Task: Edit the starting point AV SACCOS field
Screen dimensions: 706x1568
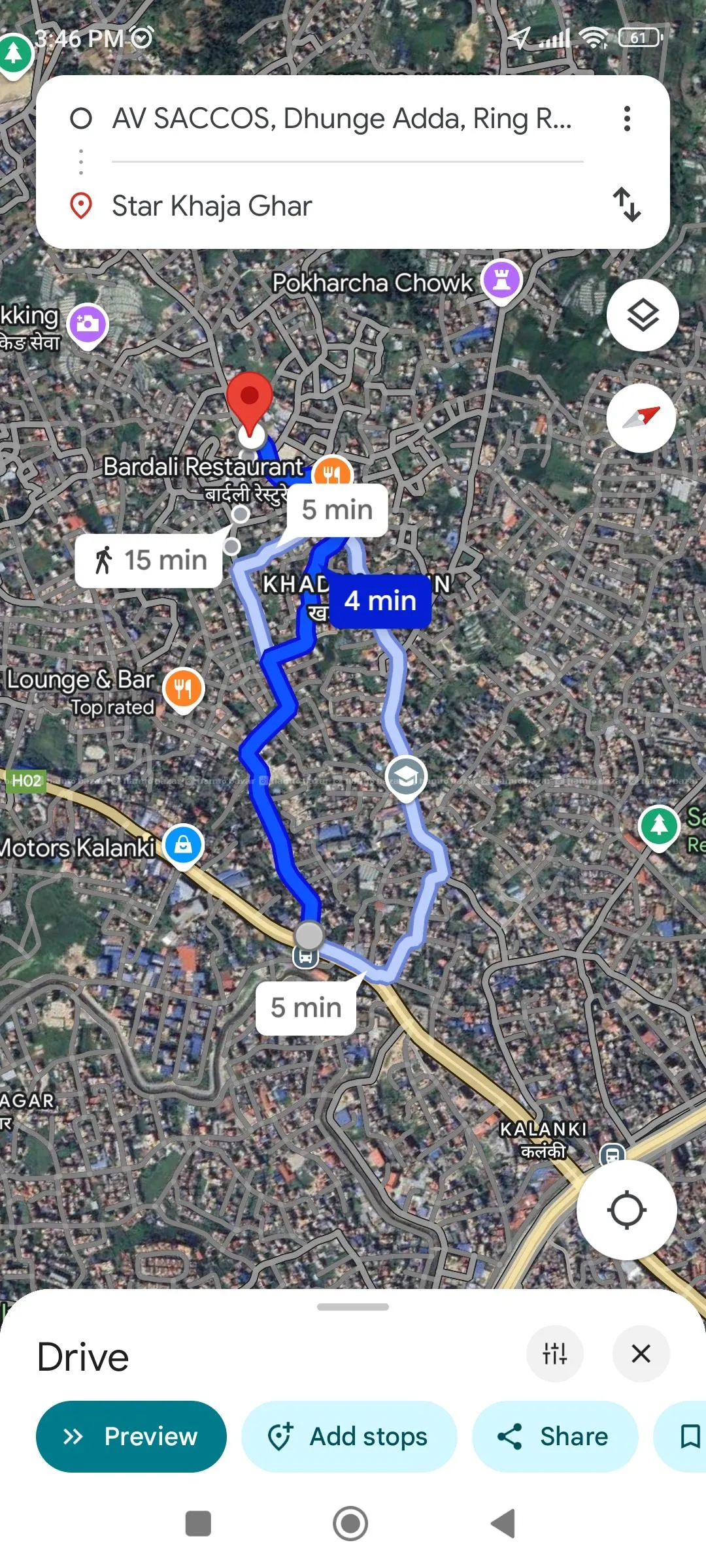Action: (340, 119)
